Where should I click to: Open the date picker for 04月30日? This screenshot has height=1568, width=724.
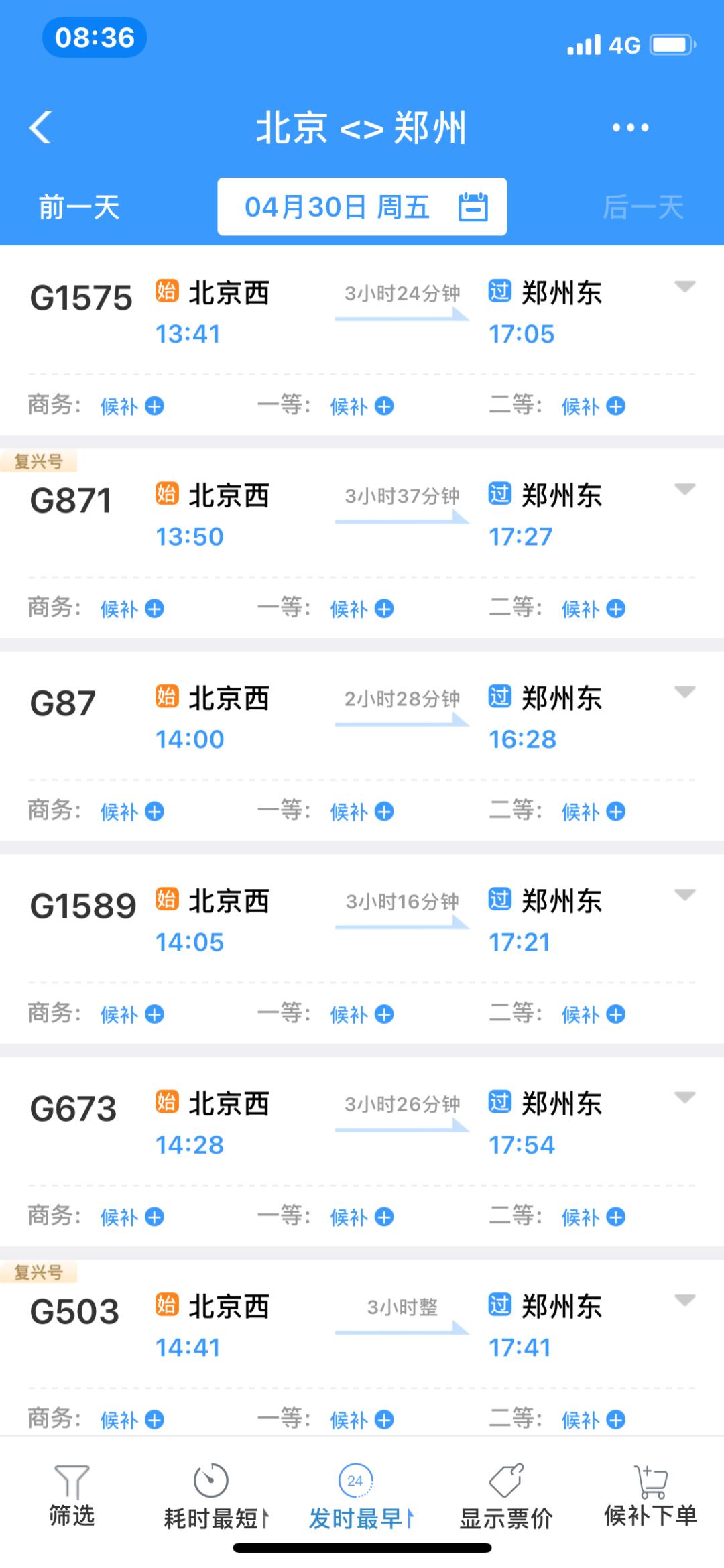click(x=362, y=207)
